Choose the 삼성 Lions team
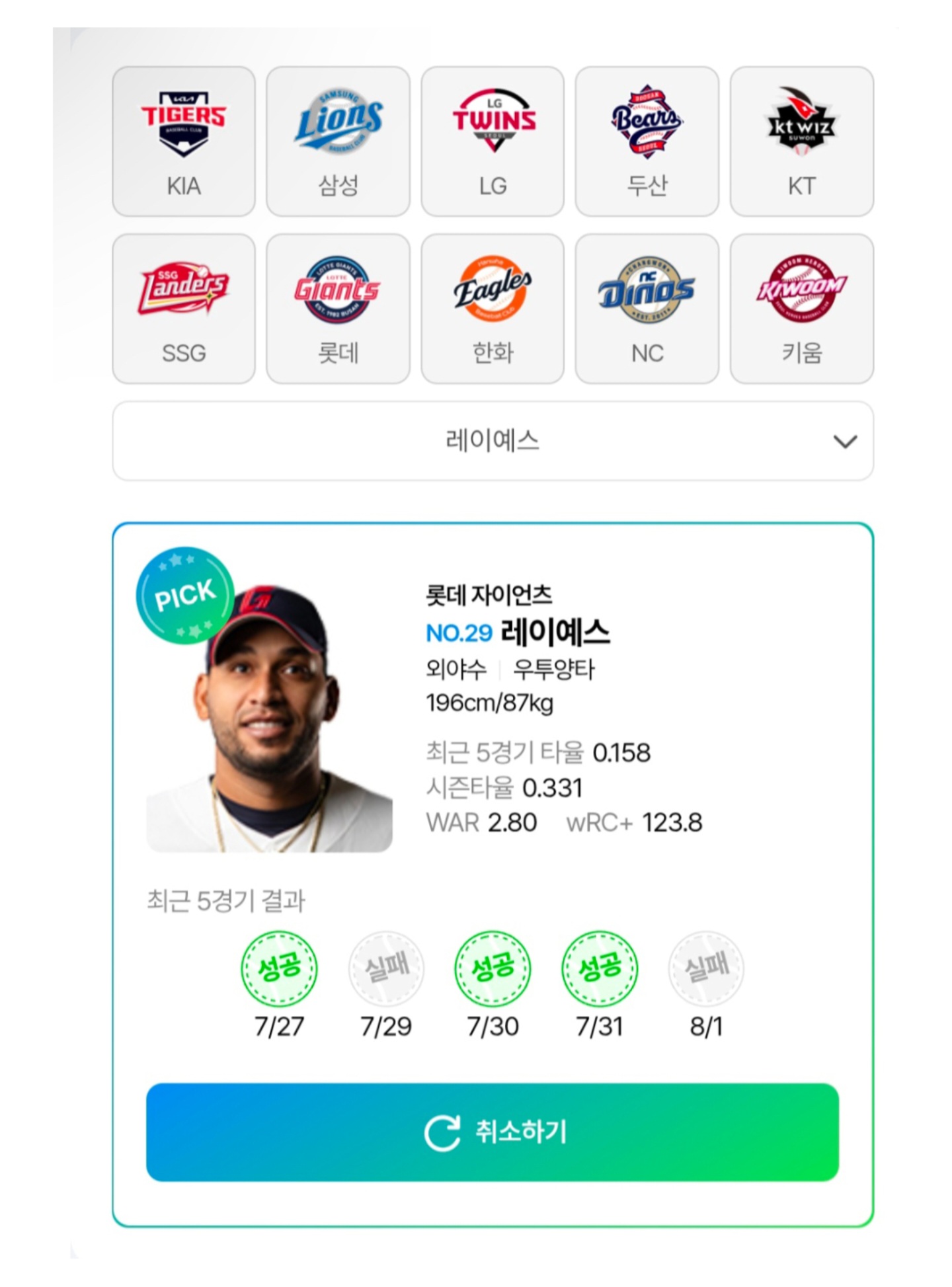952x1287 pixels. 338,141
